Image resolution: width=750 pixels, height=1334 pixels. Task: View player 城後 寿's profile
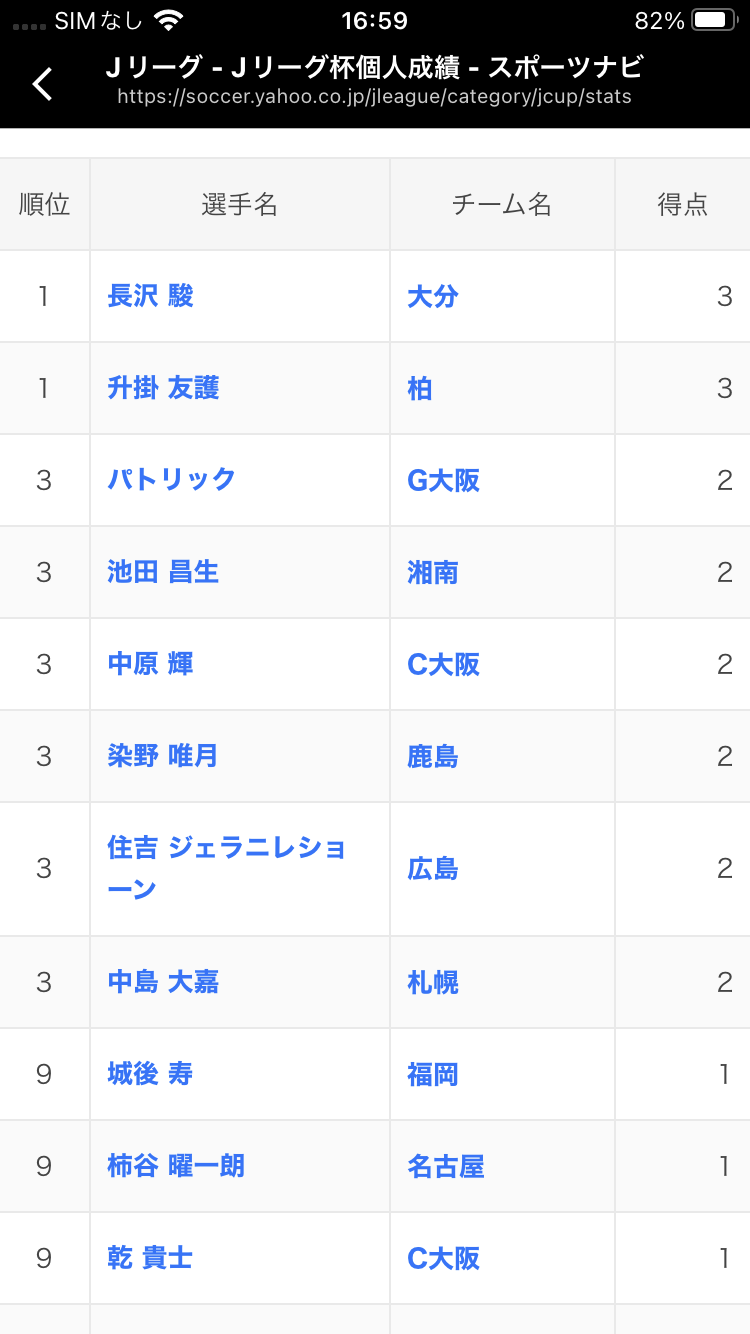(x=150, y=1074)
